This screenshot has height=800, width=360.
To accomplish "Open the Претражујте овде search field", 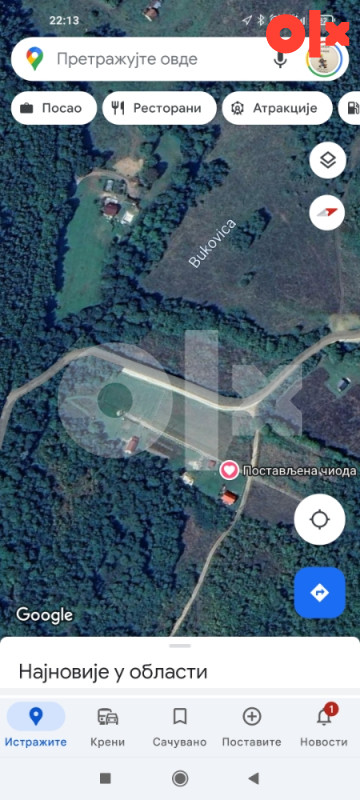I will pyautogui.click(x=153, y=59).
